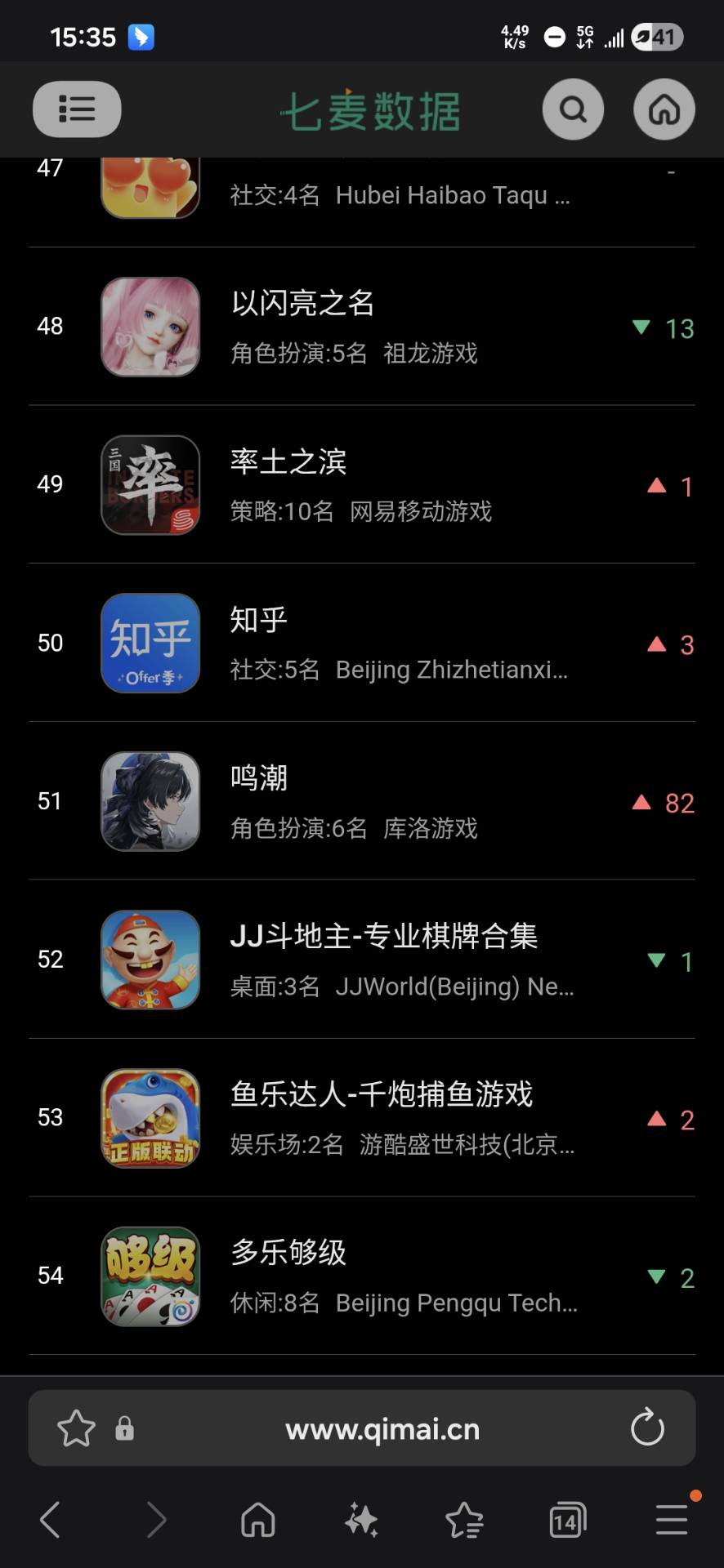This screenshot has width=724, height=1568.
Task: Reload the current page
Action: [647, 1428]
